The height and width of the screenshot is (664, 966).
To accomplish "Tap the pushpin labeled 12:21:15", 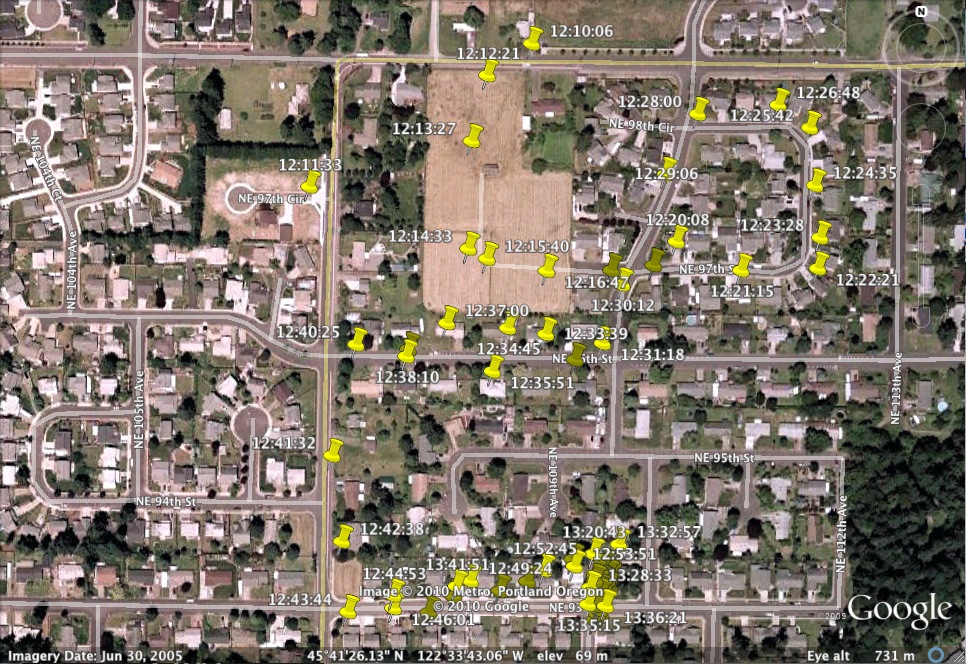I will (x=743, y=265).
